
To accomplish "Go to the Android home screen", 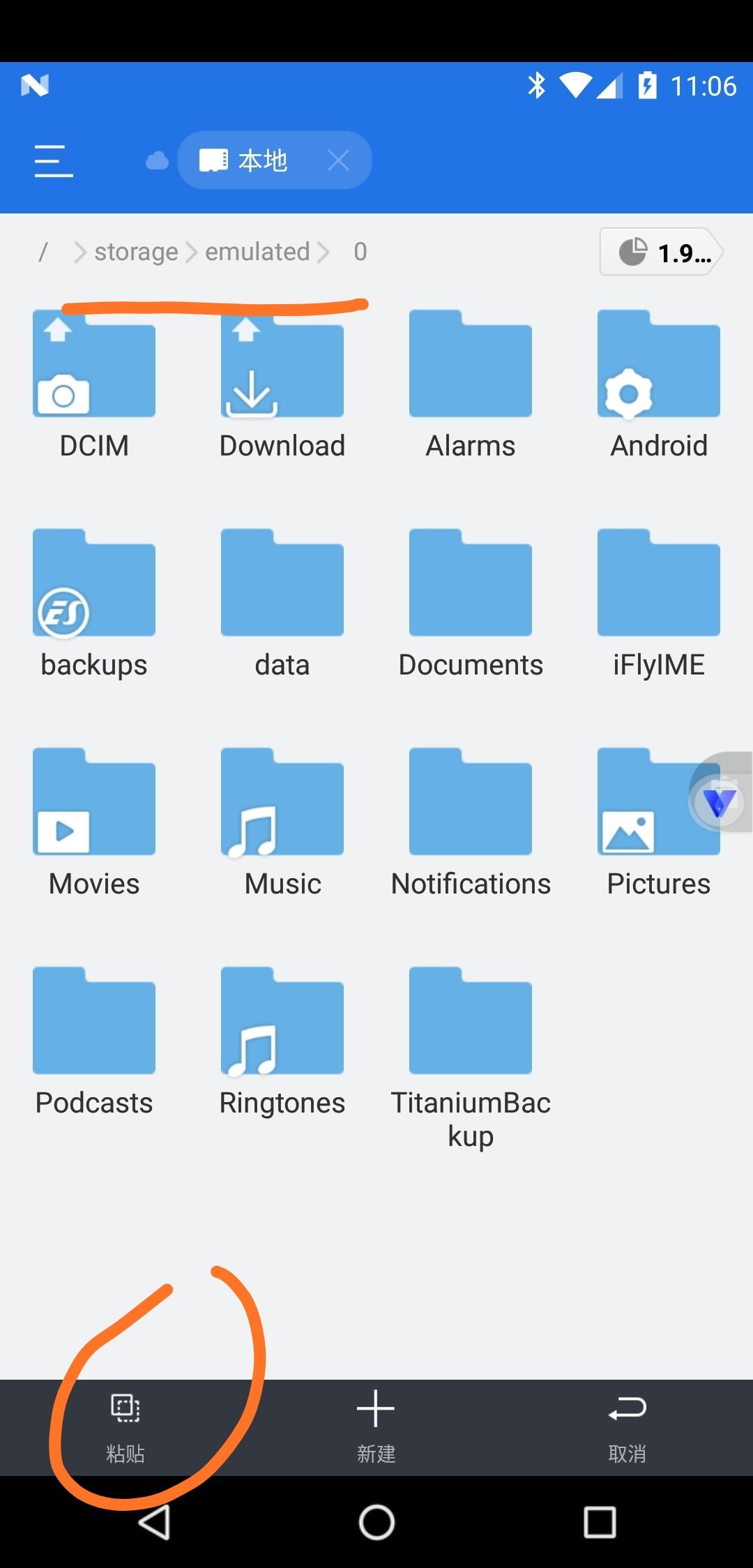I will (x=376, y=1522).
